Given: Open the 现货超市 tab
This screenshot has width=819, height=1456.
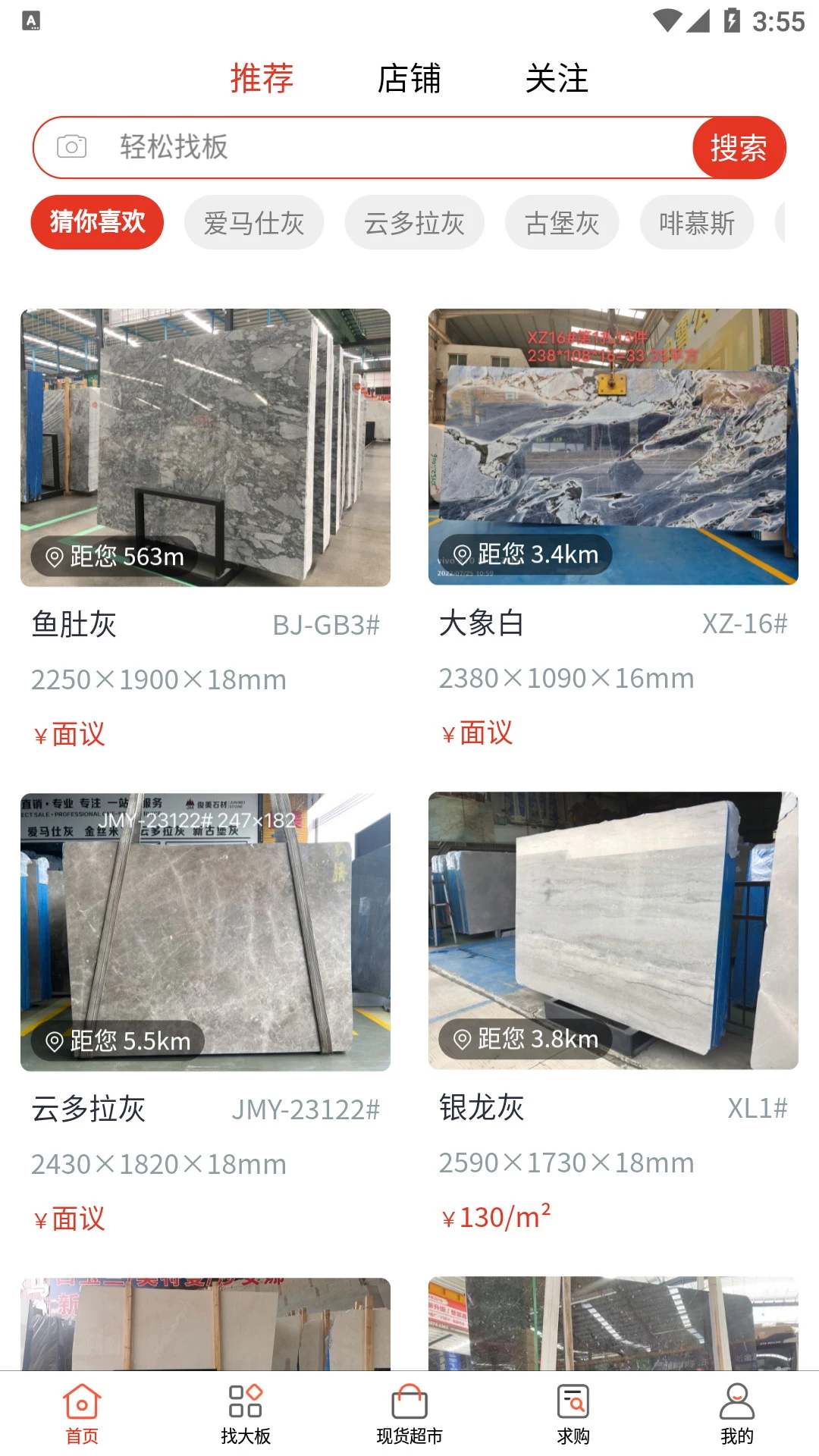Looking at the screenshot, I should [x=409, y=1414].
